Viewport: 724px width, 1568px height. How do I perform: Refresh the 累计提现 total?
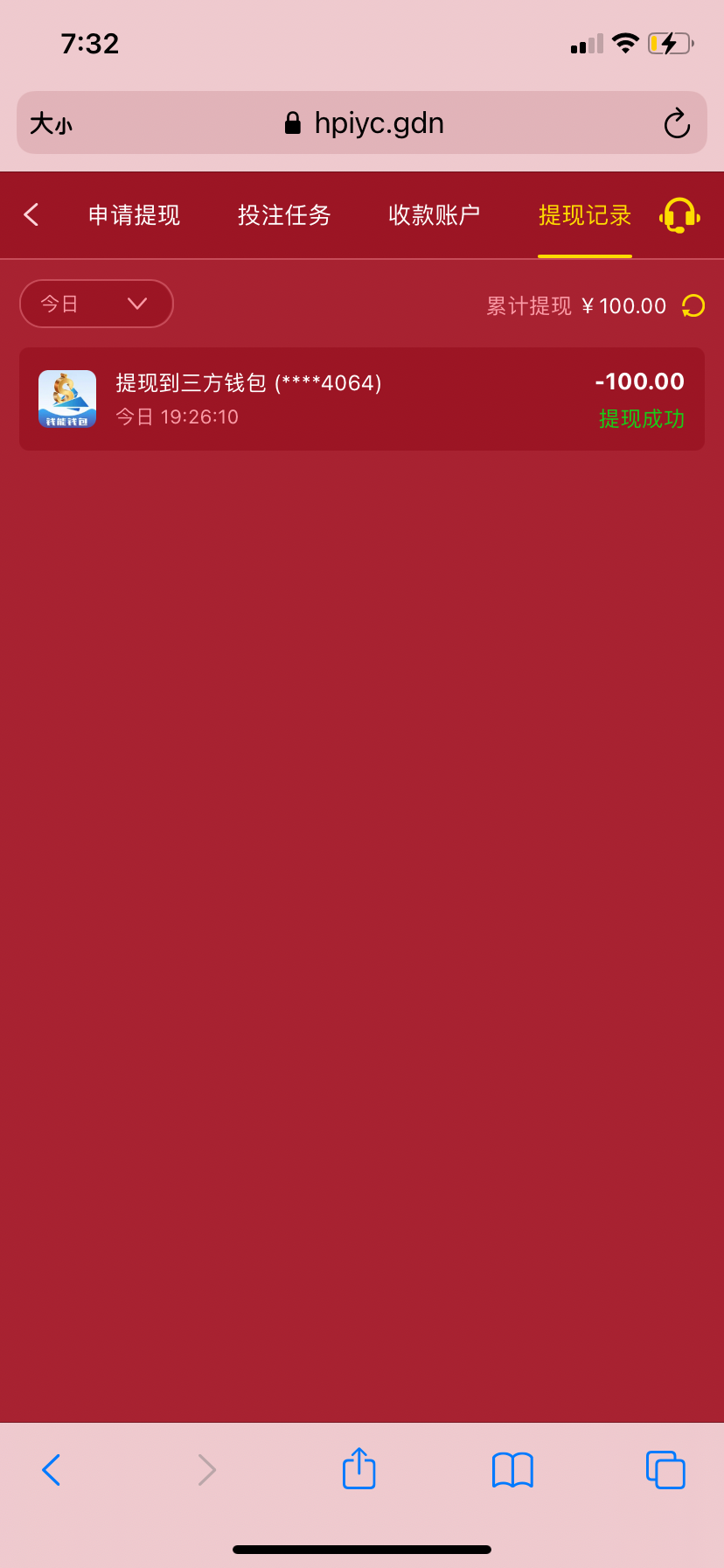tap(693, 305)
